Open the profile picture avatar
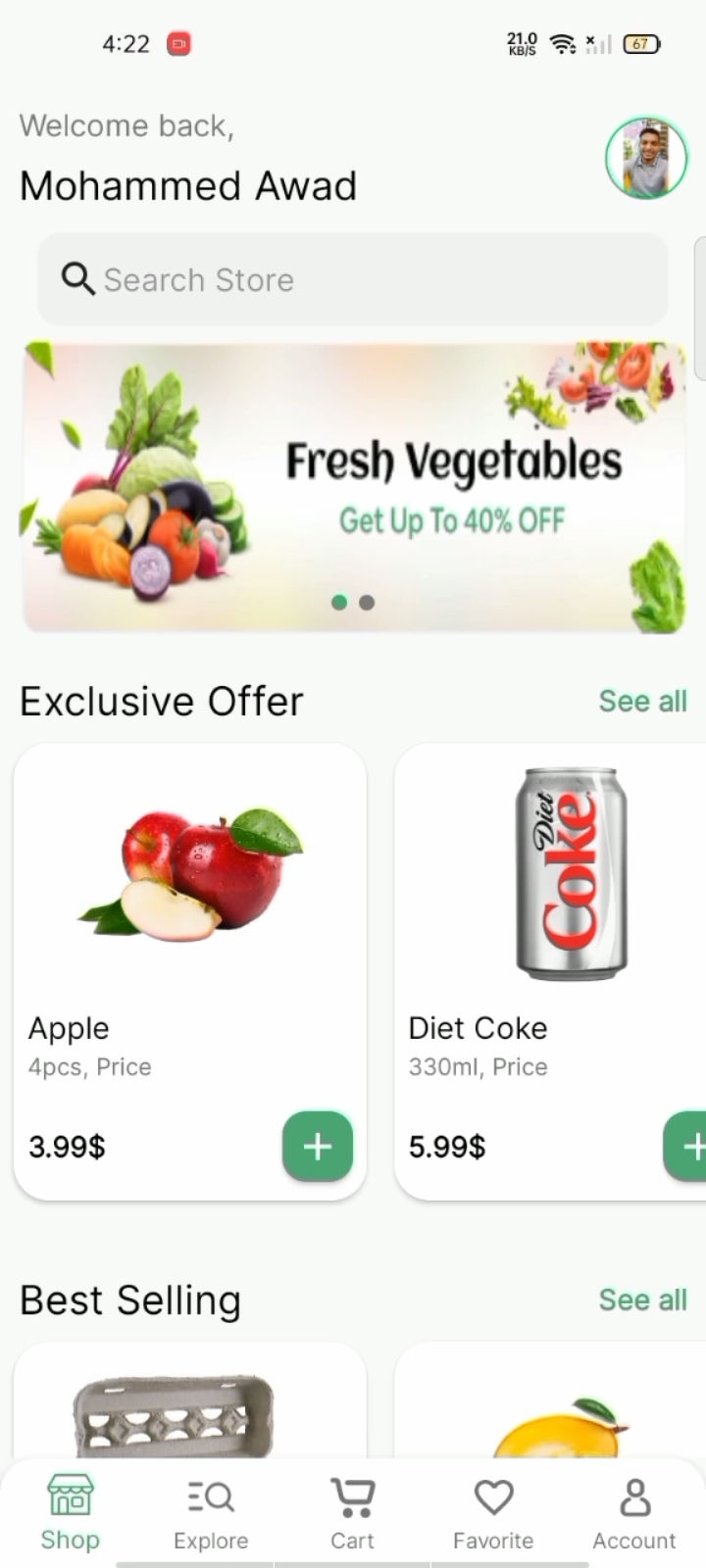Image resolution: width=706 pixels, height=1568 pixels. (646, 158)
